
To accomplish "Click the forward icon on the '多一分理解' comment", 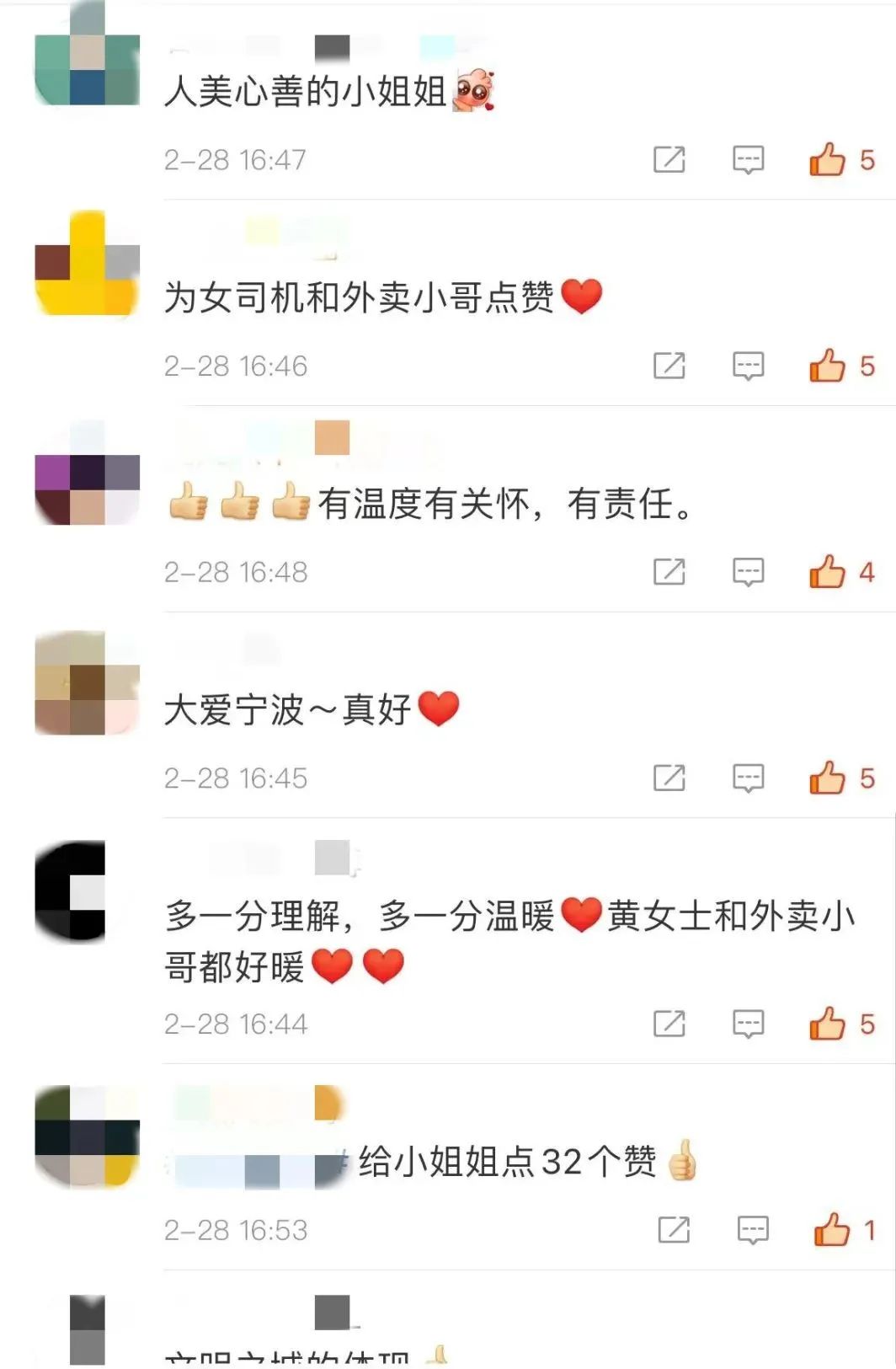I will pos(669,1025).
